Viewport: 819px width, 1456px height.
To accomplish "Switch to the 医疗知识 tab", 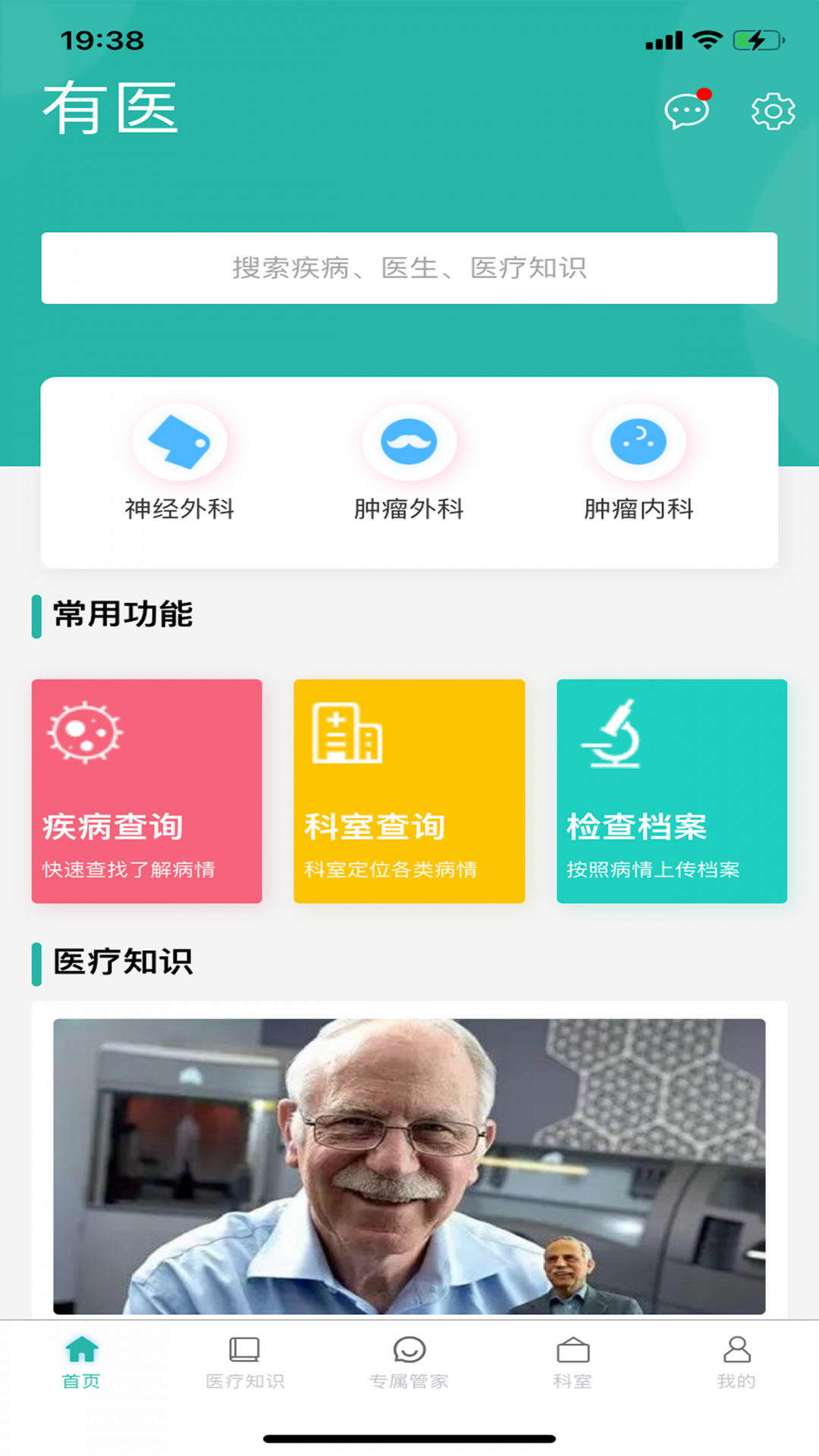I will point(245,1363).
